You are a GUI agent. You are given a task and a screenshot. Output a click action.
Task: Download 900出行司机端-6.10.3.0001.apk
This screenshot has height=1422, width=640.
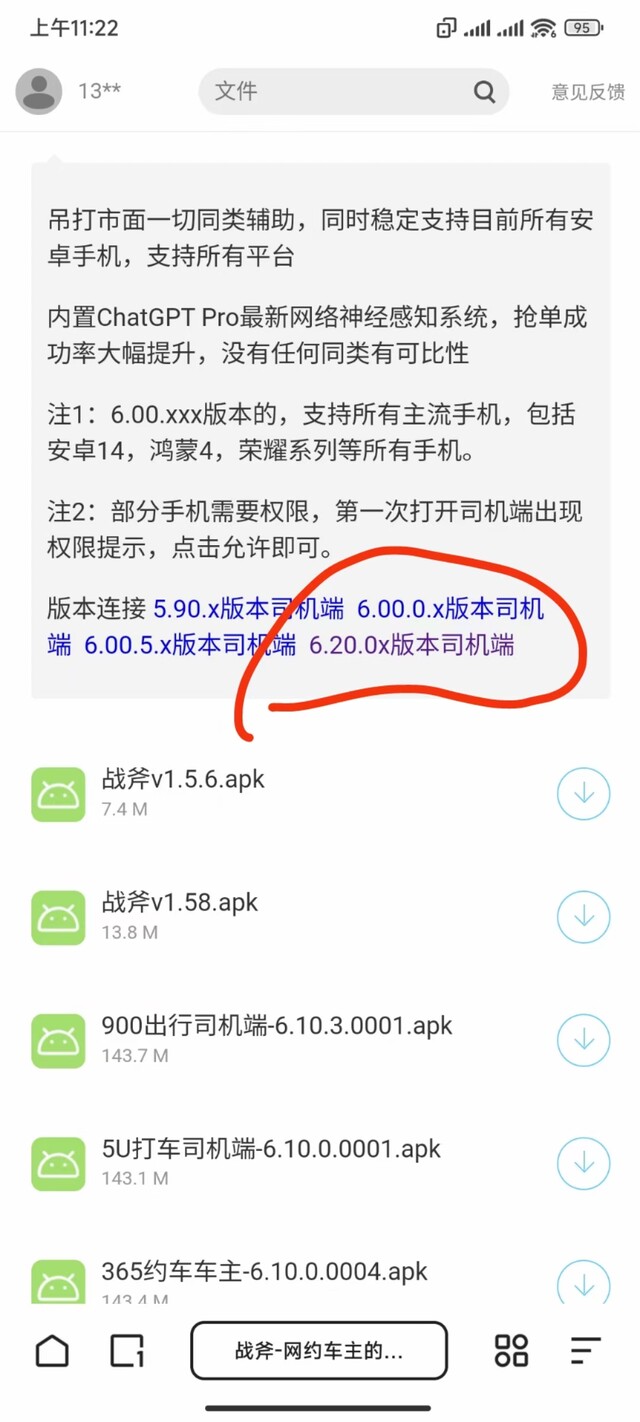click(x=583, y=1040)
